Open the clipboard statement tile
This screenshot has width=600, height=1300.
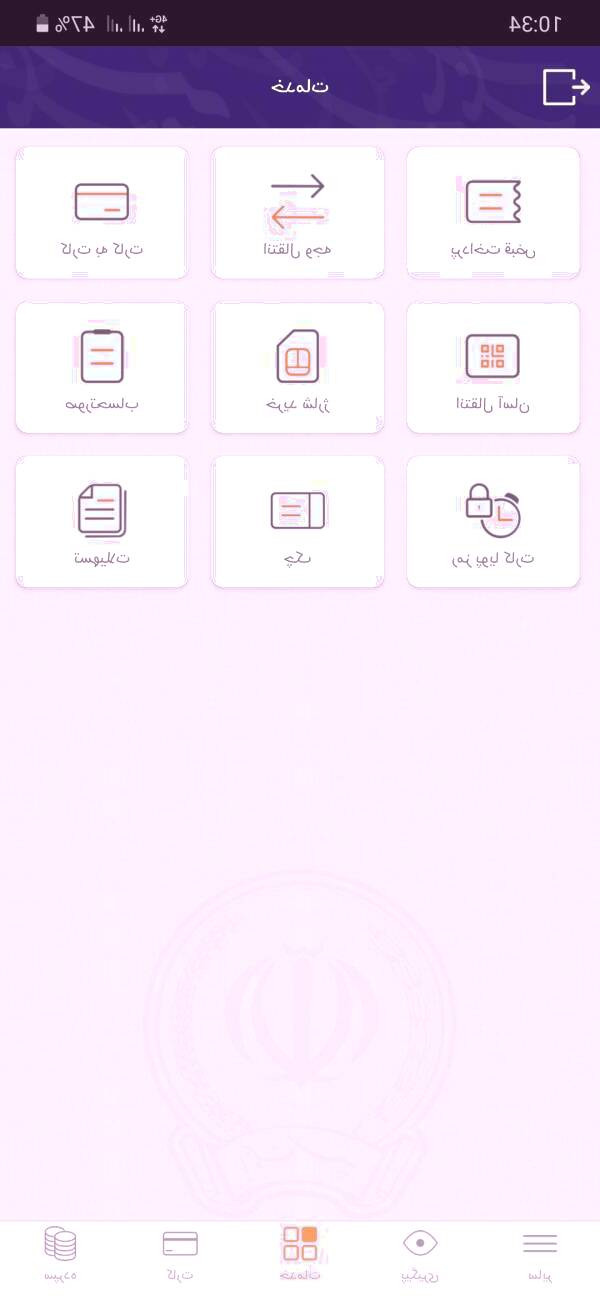[101, 368]
